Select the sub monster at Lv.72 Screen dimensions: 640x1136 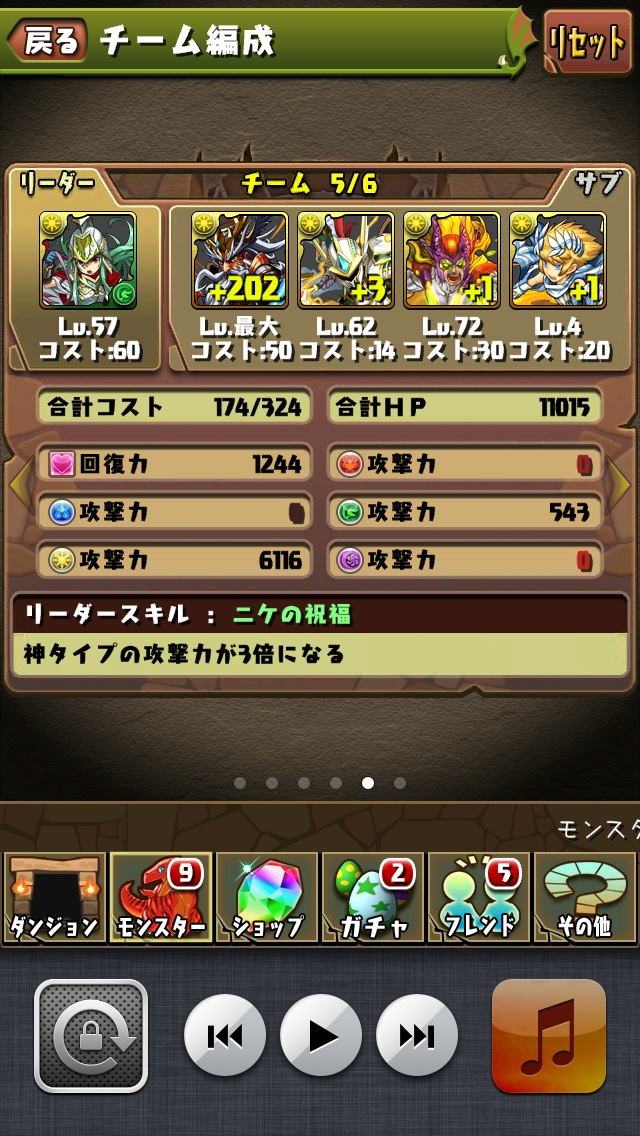[x=451, y=260]
